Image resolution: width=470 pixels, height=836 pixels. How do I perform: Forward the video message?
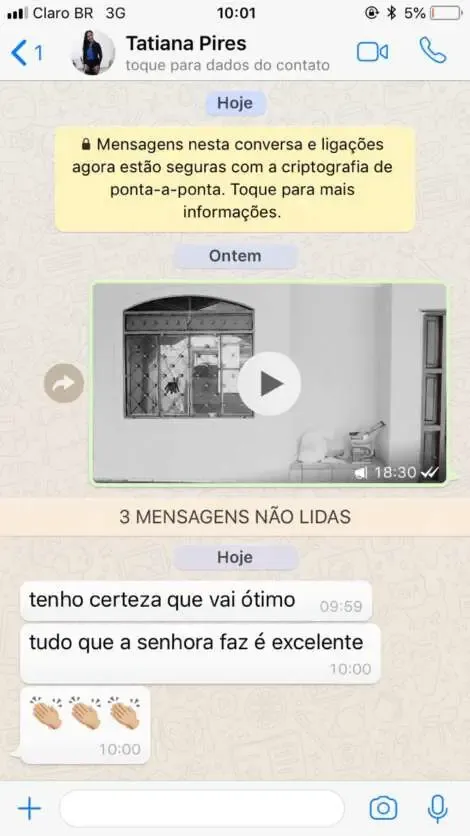coord(64,383)
